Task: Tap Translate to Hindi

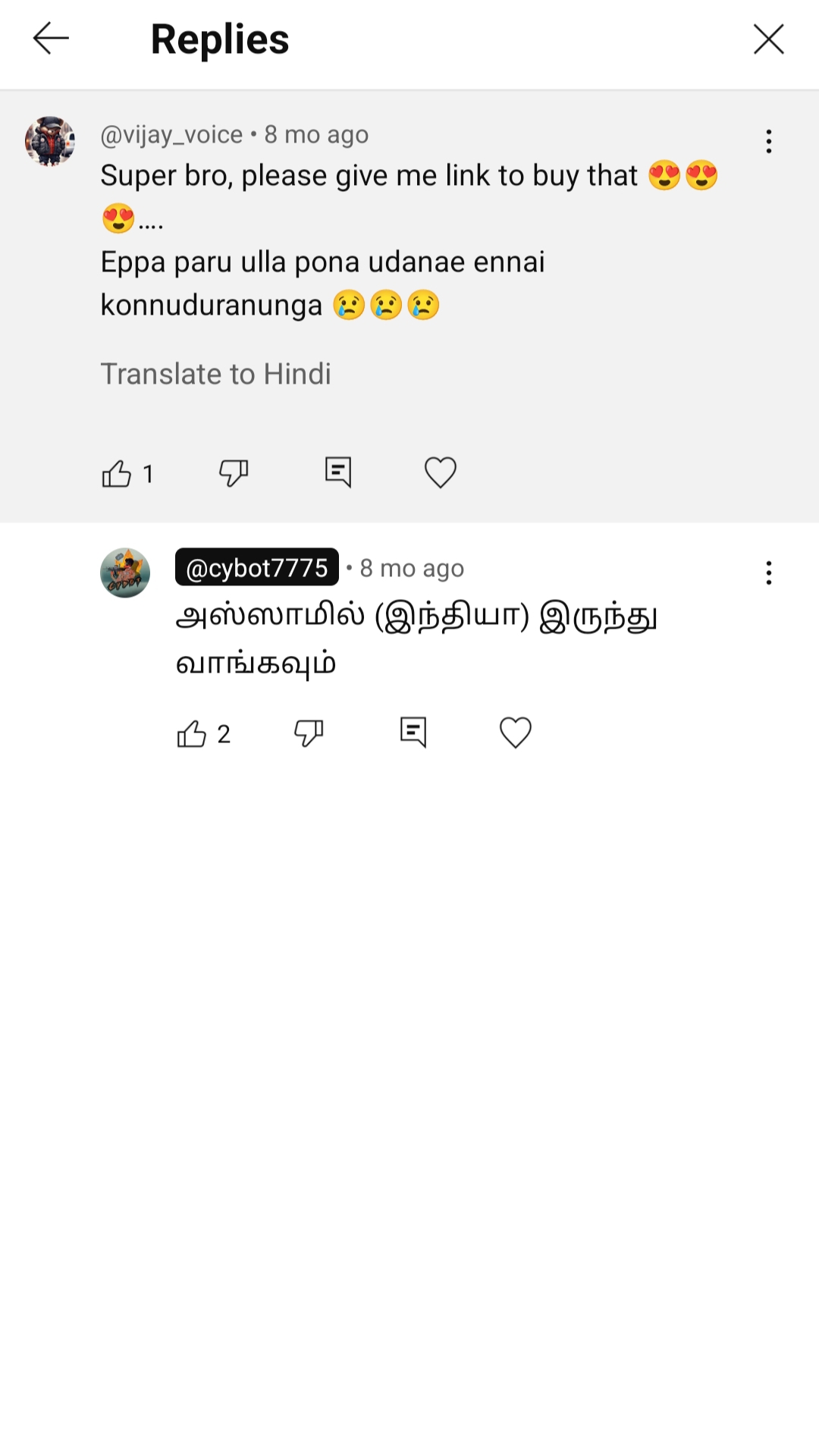Action: pyautogui.click(x=215, y=374)
